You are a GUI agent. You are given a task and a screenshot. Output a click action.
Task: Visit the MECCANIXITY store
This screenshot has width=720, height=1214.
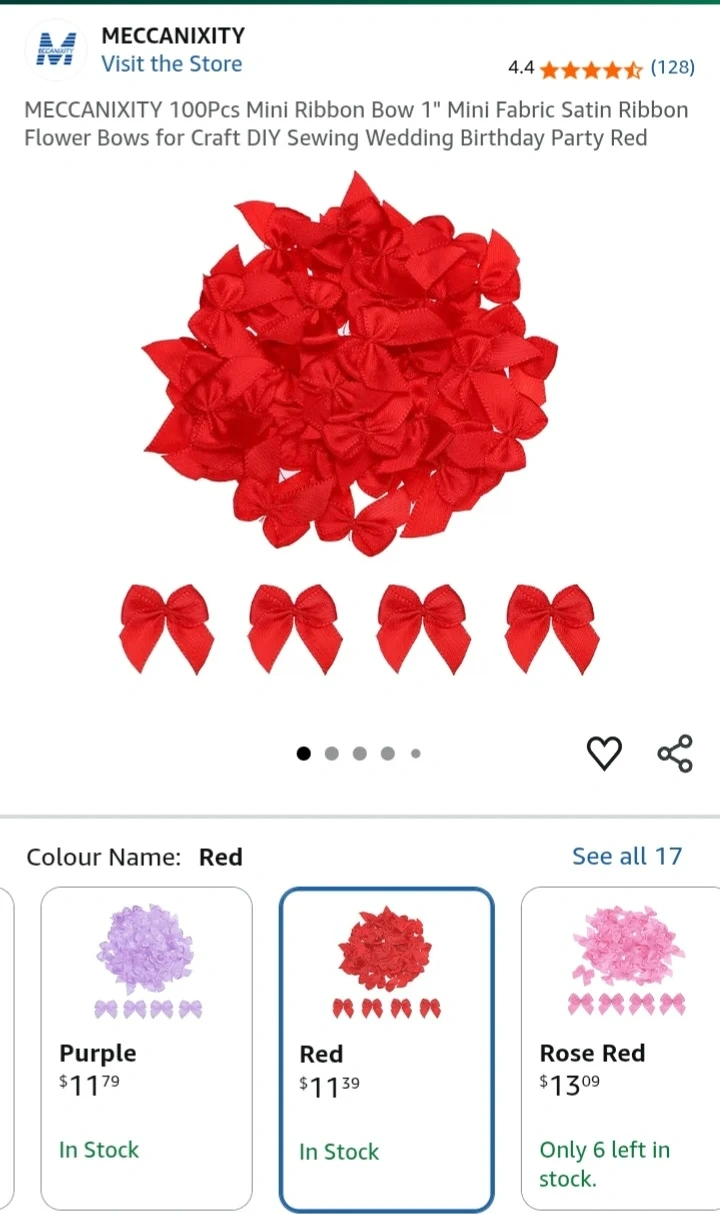(171, 64)
